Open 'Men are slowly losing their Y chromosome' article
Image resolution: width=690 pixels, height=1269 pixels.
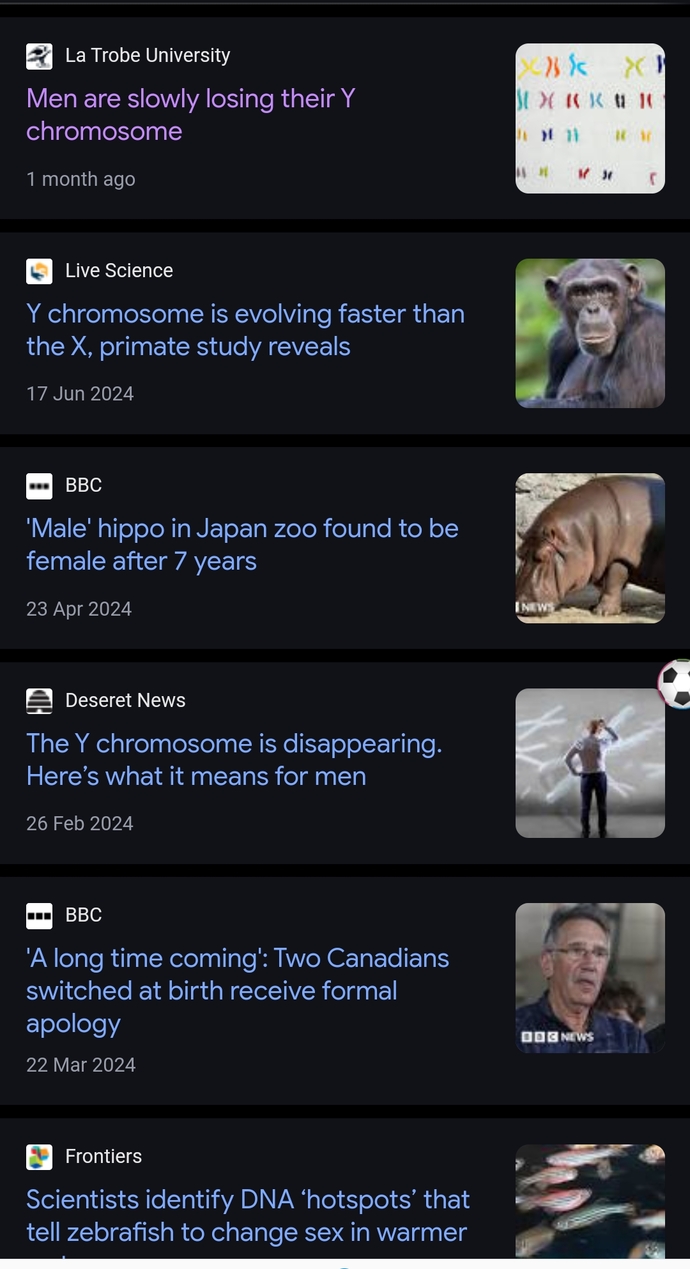click(x=190, y=115)
